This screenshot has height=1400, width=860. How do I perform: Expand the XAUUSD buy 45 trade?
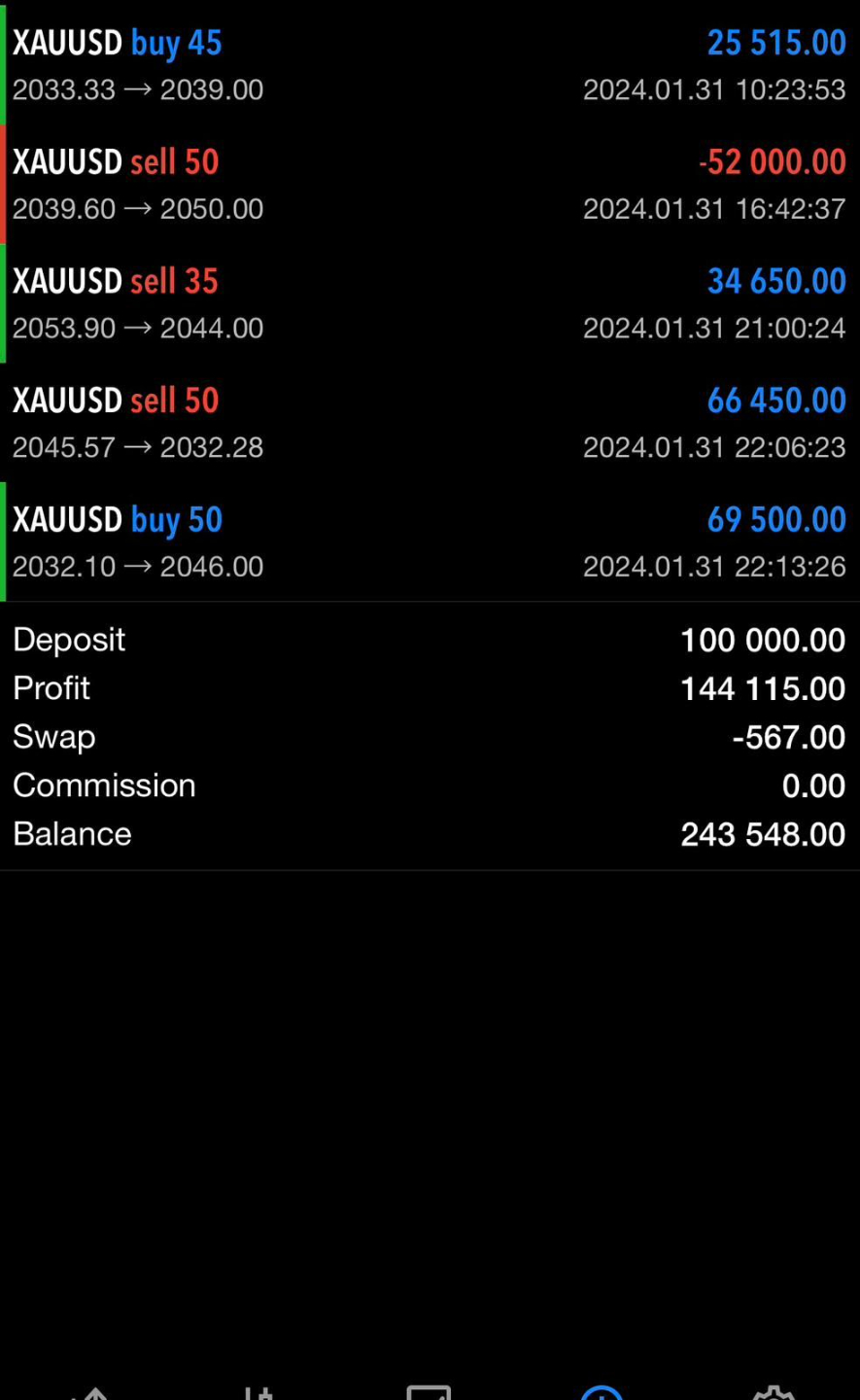coord(428,64)
